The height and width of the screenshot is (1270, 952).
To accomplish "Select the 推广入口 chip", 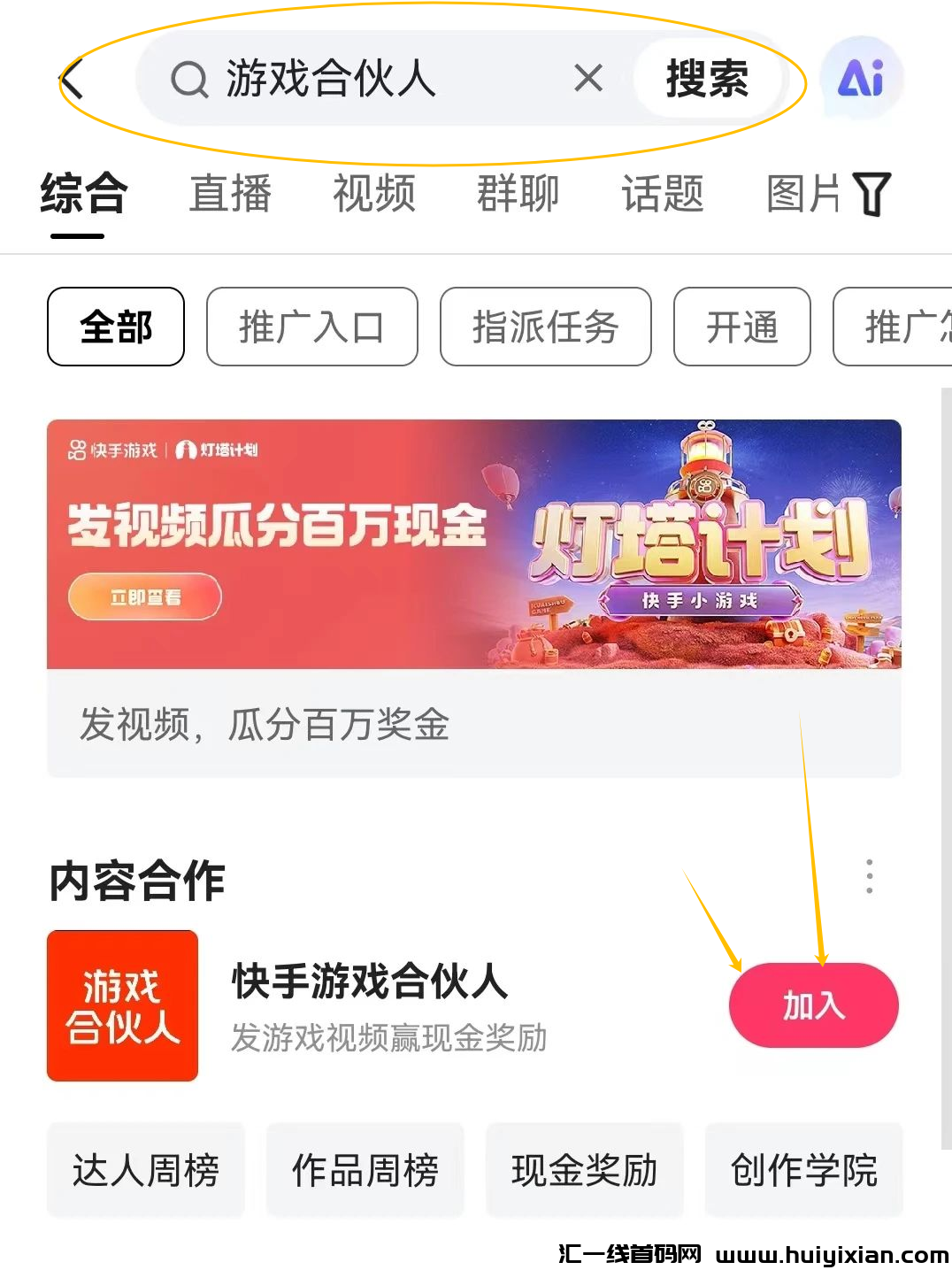I will (x=311, y=327).
